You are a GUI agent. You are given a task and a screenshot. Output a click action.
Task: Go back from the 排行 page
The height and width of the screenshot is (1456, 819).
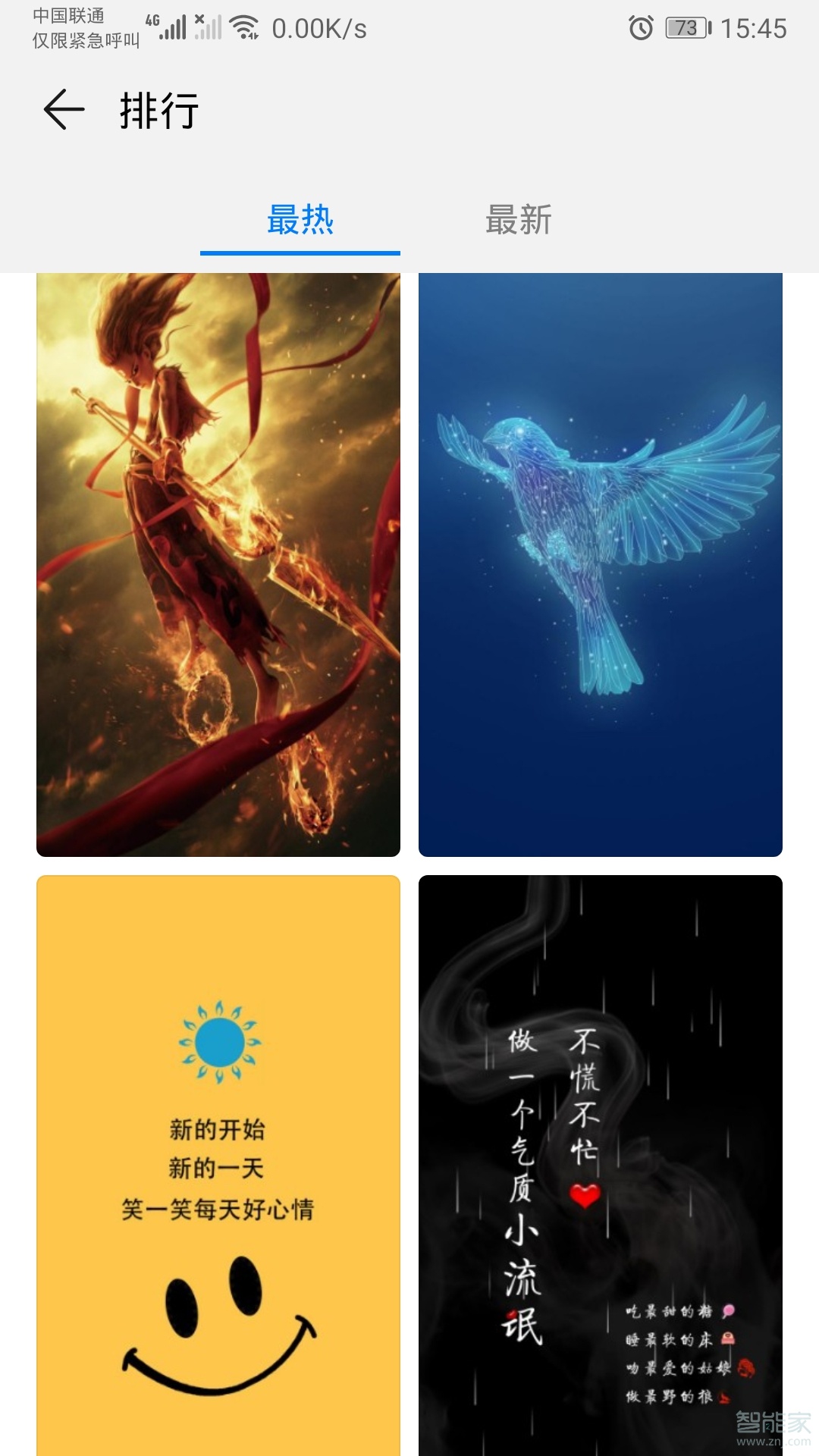point(64,110)
